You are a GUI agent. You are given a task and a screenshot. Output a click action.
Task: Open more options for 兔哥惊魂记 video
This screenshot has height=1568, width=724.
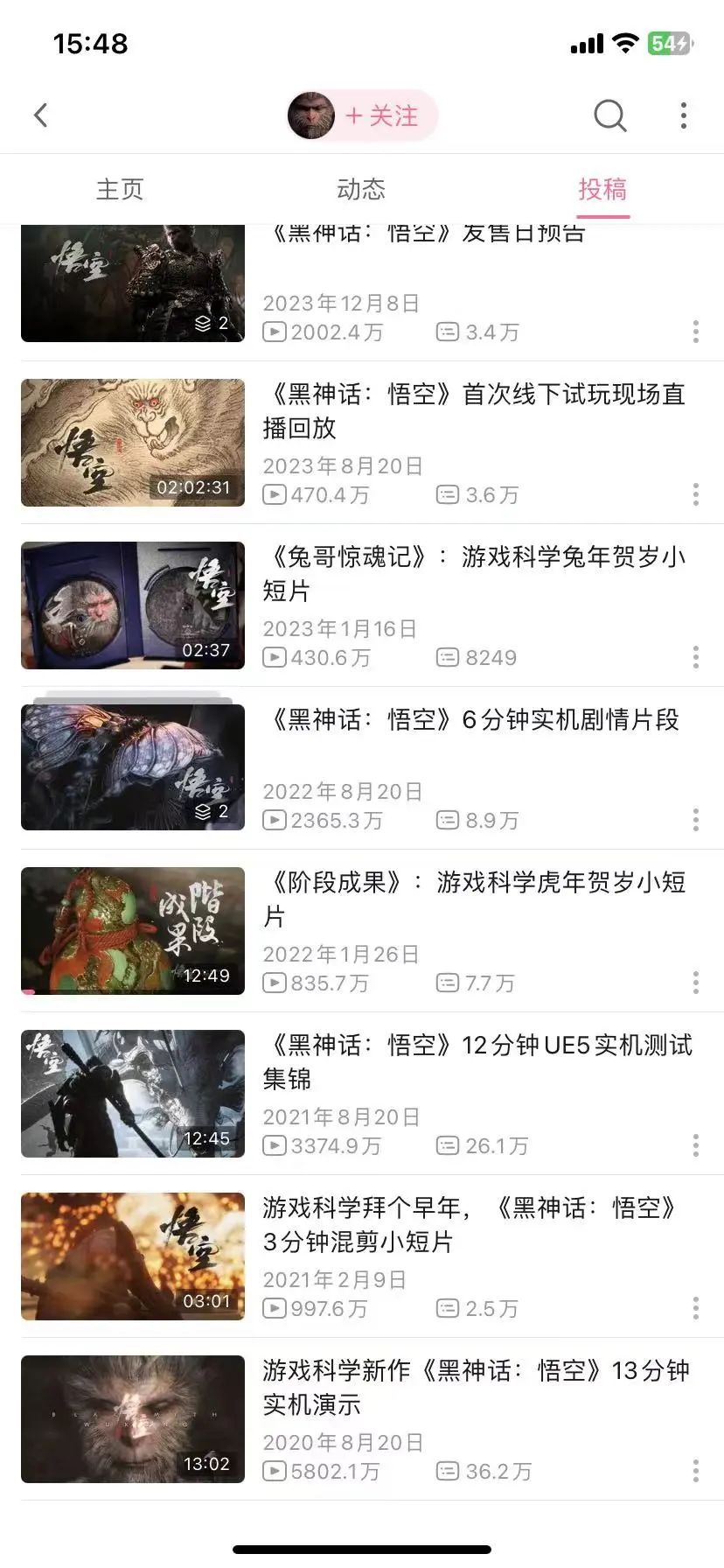click(x=696, y=657)
